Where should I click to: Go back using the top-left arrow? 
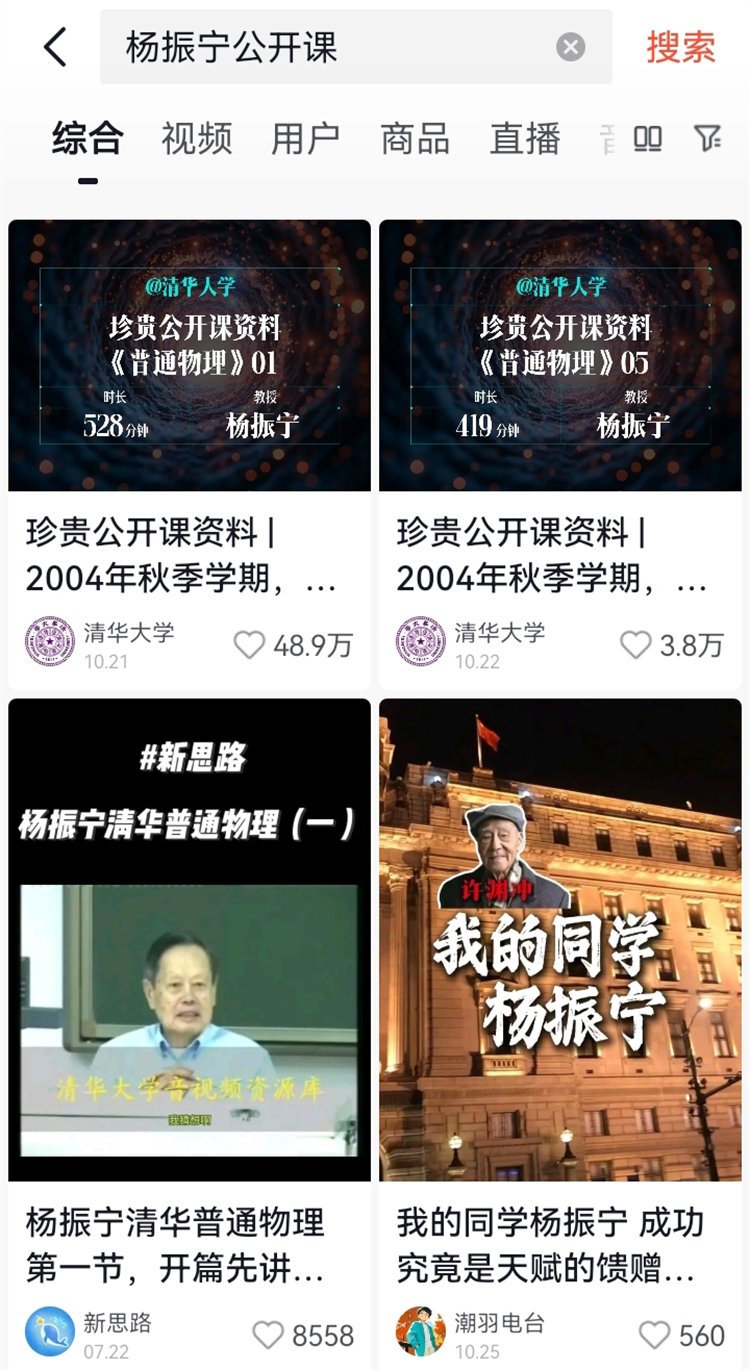pyautogui.click(x=56, y=47)
